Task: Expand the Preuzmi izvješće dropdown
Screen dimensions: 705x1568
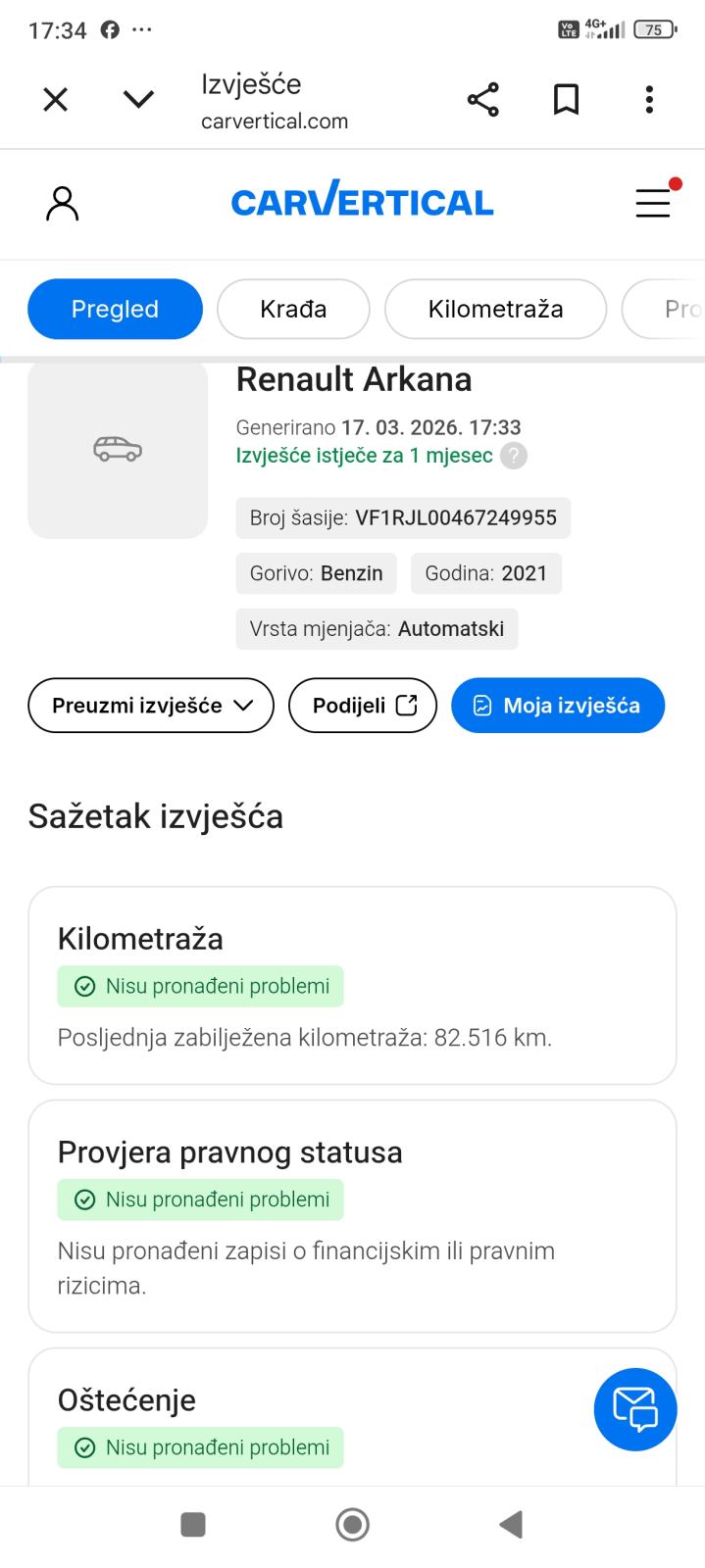Action: (151, 706)
